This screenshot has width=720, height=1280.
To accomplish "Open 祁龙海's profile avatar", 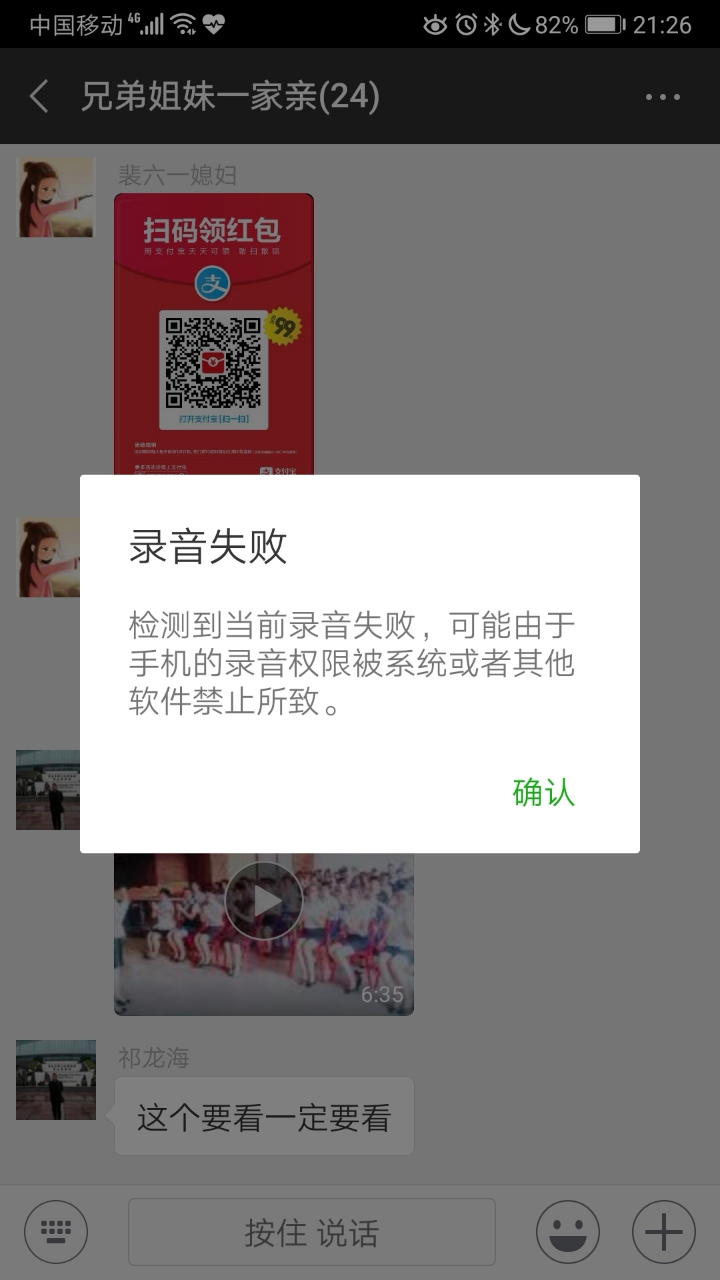I will tap(55, 1080).
